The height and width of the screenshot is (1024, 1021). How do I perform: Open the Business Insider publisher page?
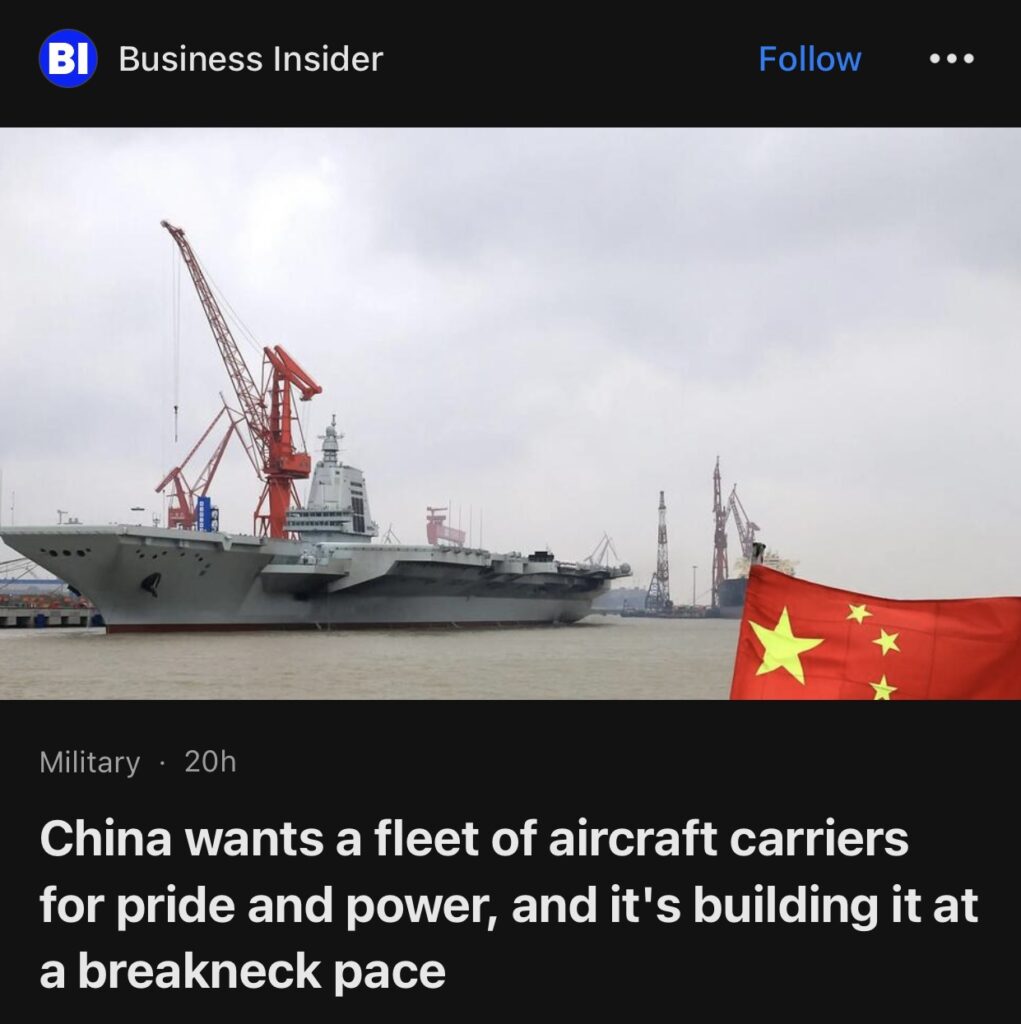[x=250, y=59]
